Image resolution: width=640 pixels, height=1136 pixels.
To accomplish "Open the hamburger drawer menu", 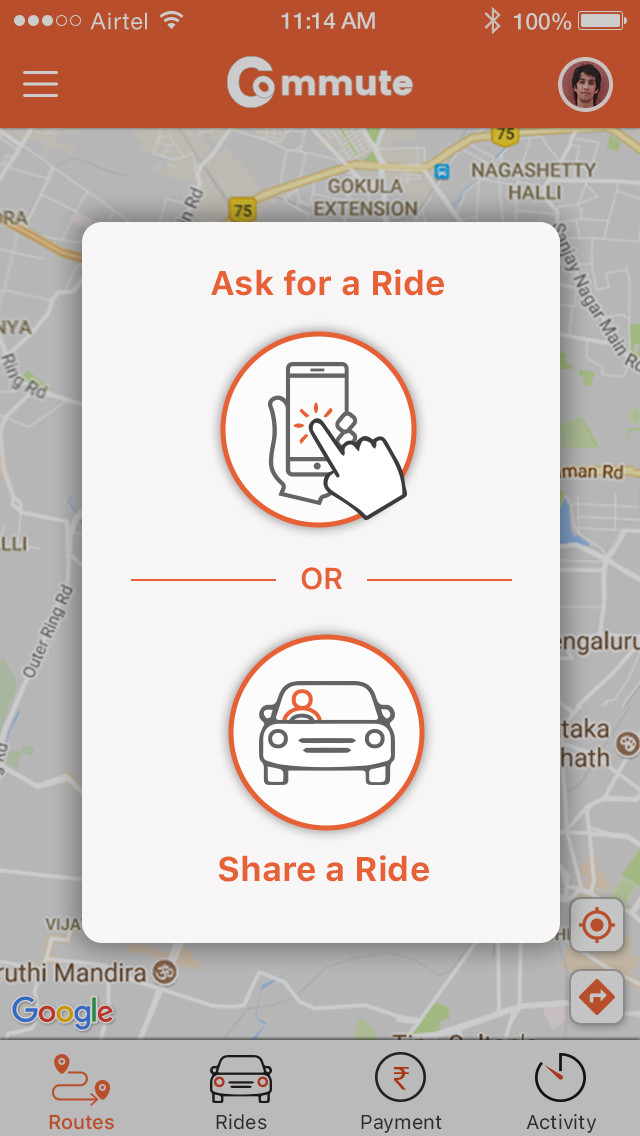I will coord(41,84).
